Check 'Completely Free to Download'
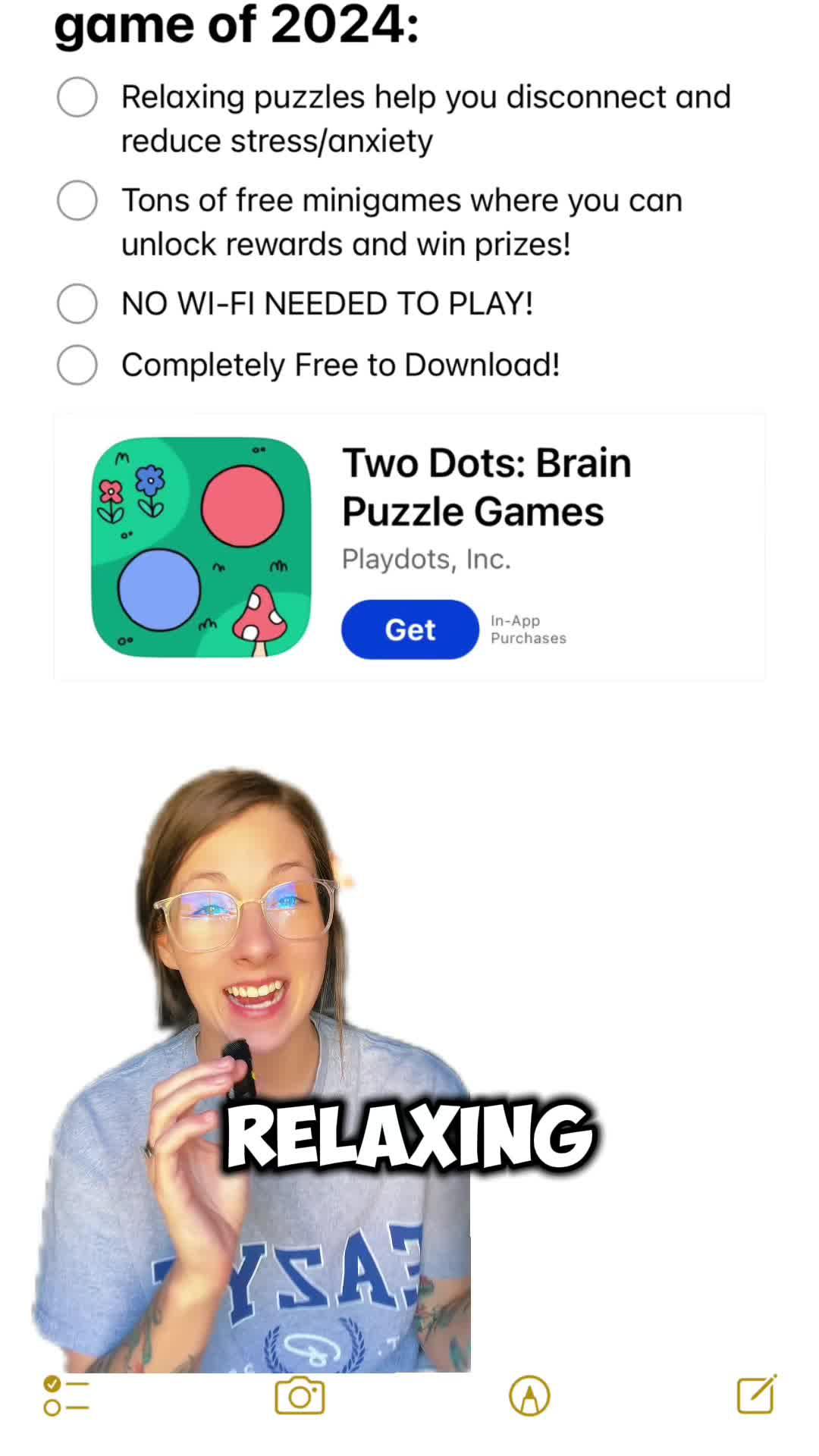819x1456 pixels. pos(77,365)
